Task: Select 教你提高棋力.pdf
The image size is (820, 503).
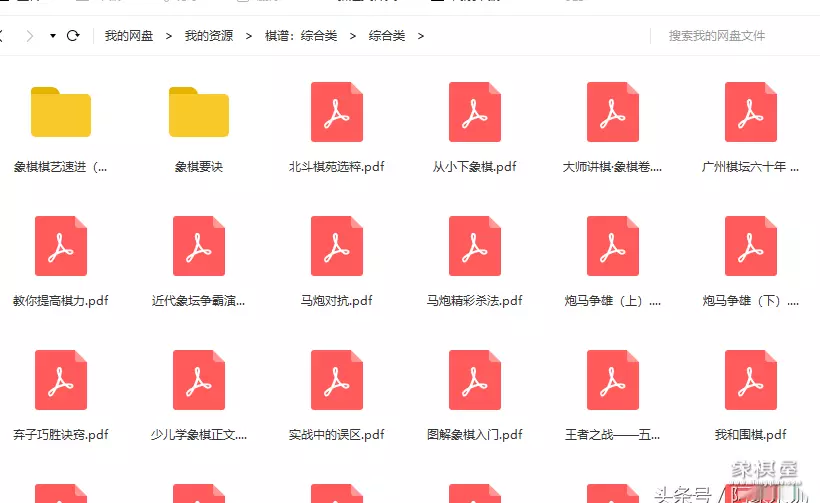Action: coord(61,246)
